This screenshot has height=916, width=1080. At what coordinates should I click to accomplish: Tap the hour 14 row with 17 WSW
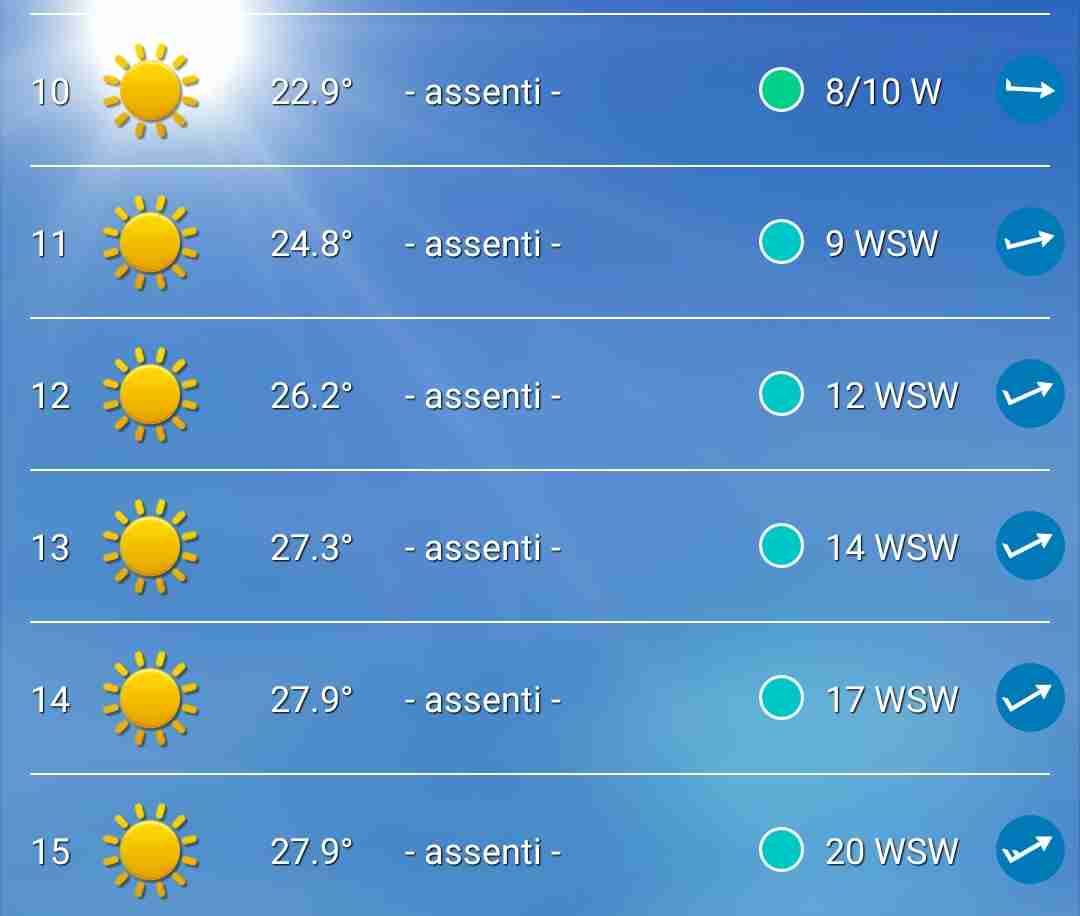pyautogui.click(x=540, y=699)
